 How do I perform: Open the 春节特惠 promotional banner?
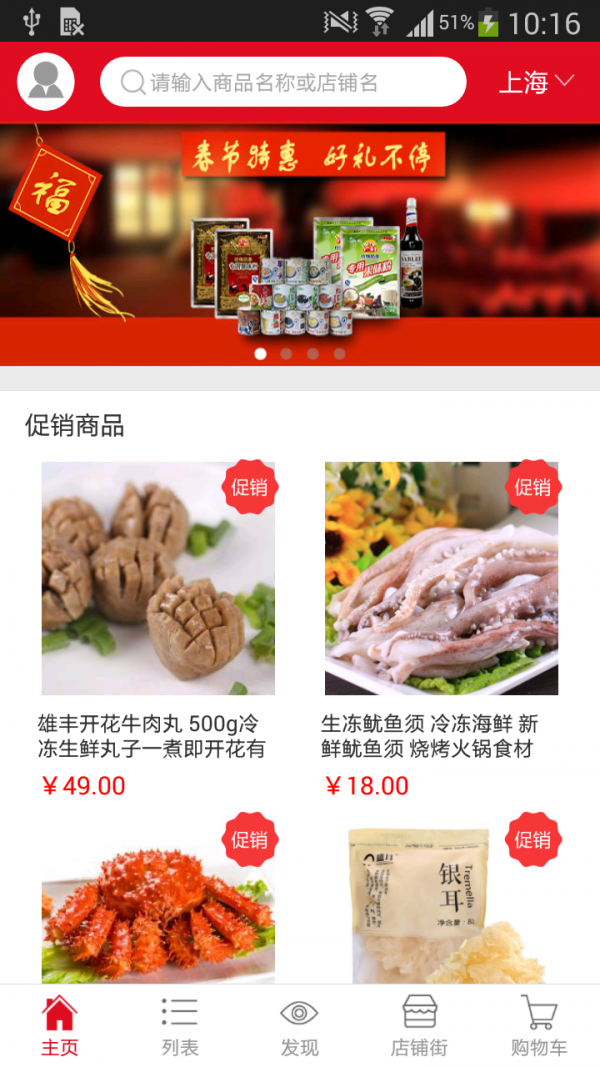click(300, 245)
